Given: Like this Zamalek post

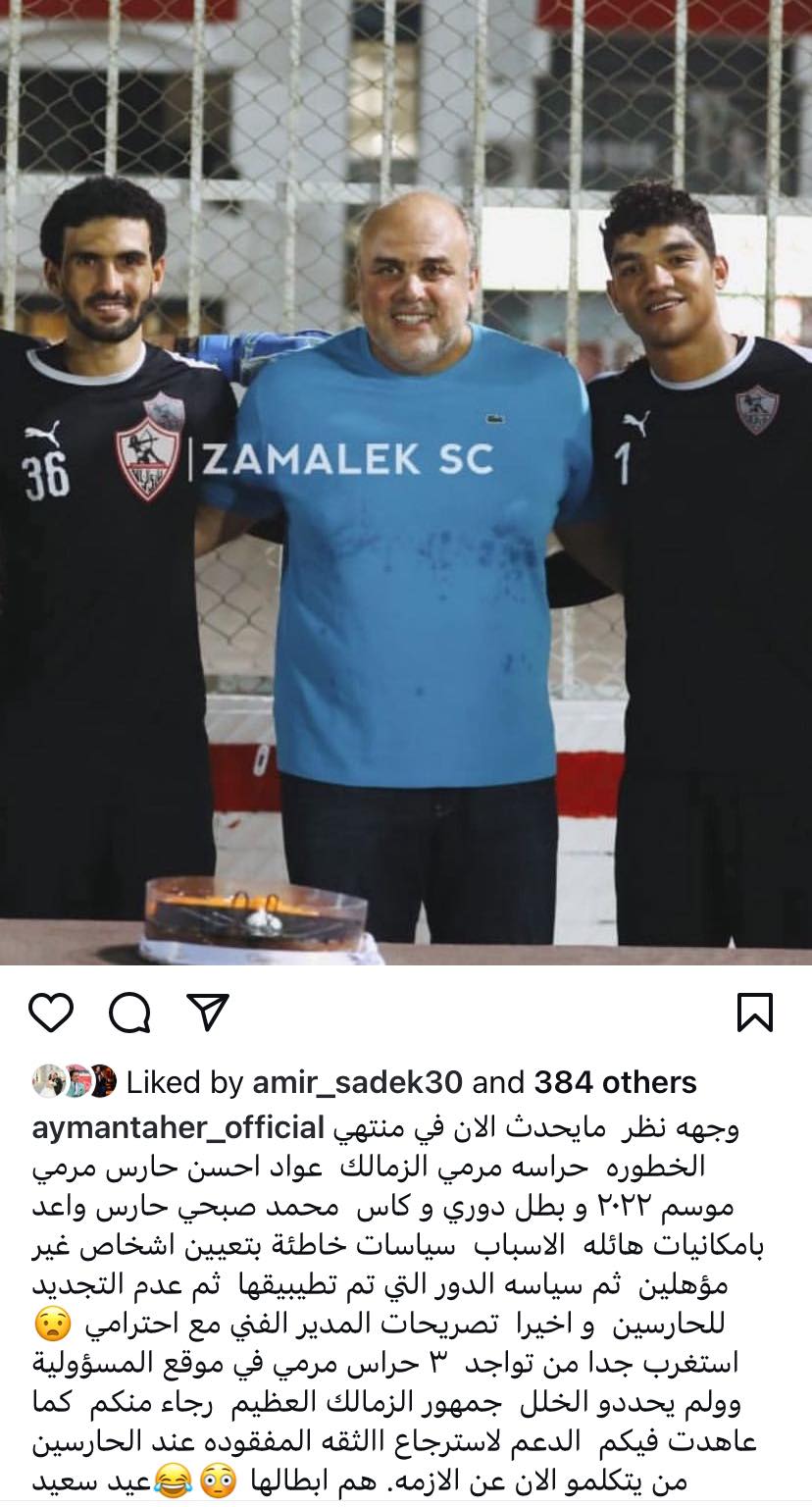Looking at the screenshot, I should coord(51,1012).
